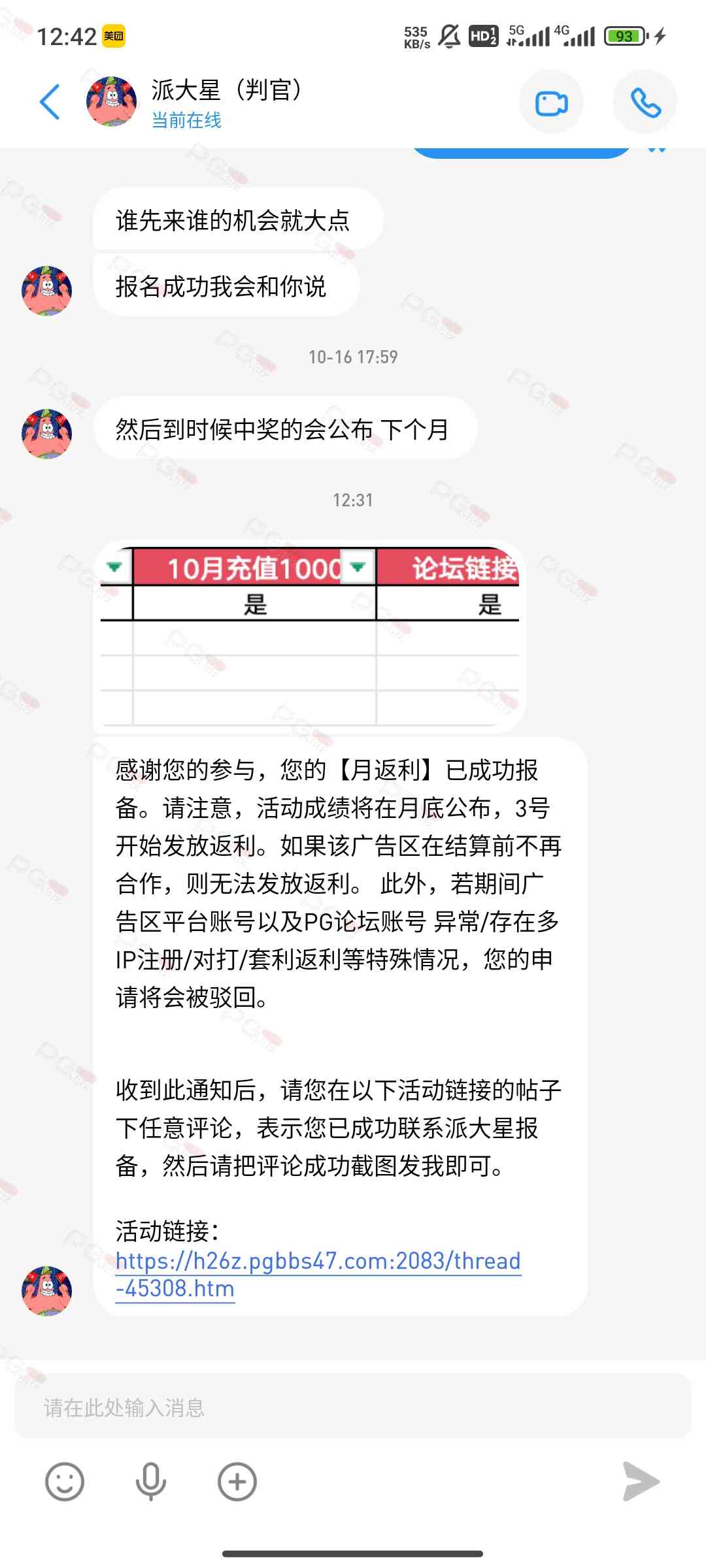Open 派大星's profile avatar in header
The width and height of the screenshot is (706, 1568).
coord(112,102)
